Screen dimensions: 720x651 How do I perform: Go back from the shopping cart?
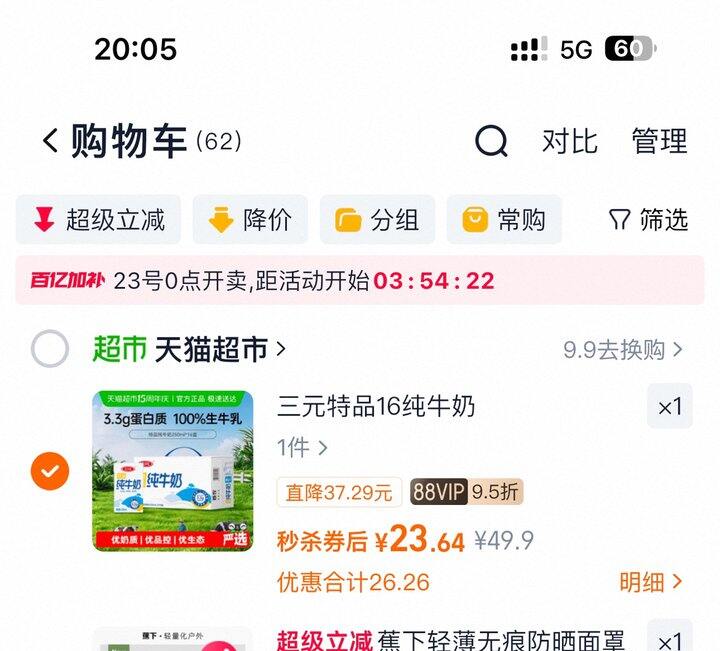tap(50, 141)
